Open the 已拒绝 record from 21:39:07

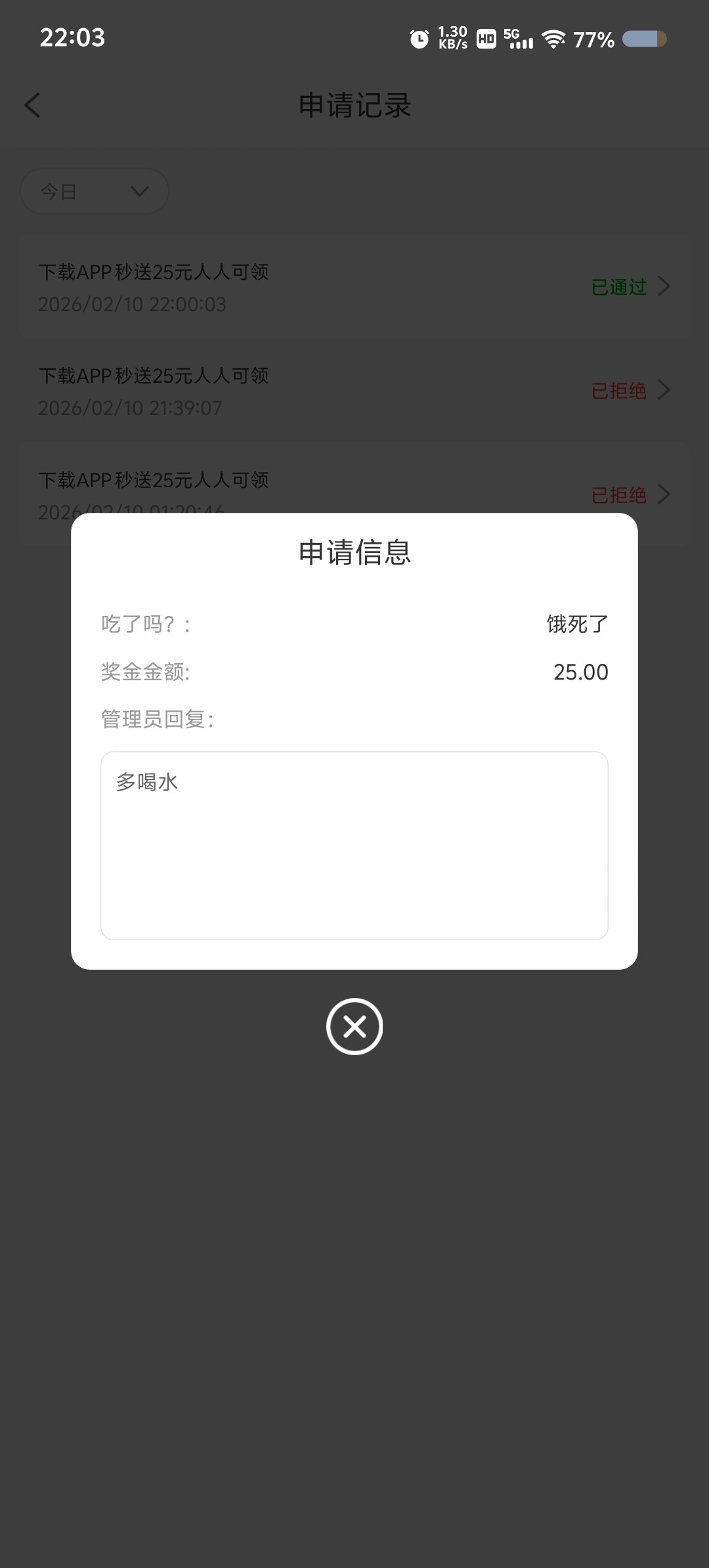coord(354,391)
